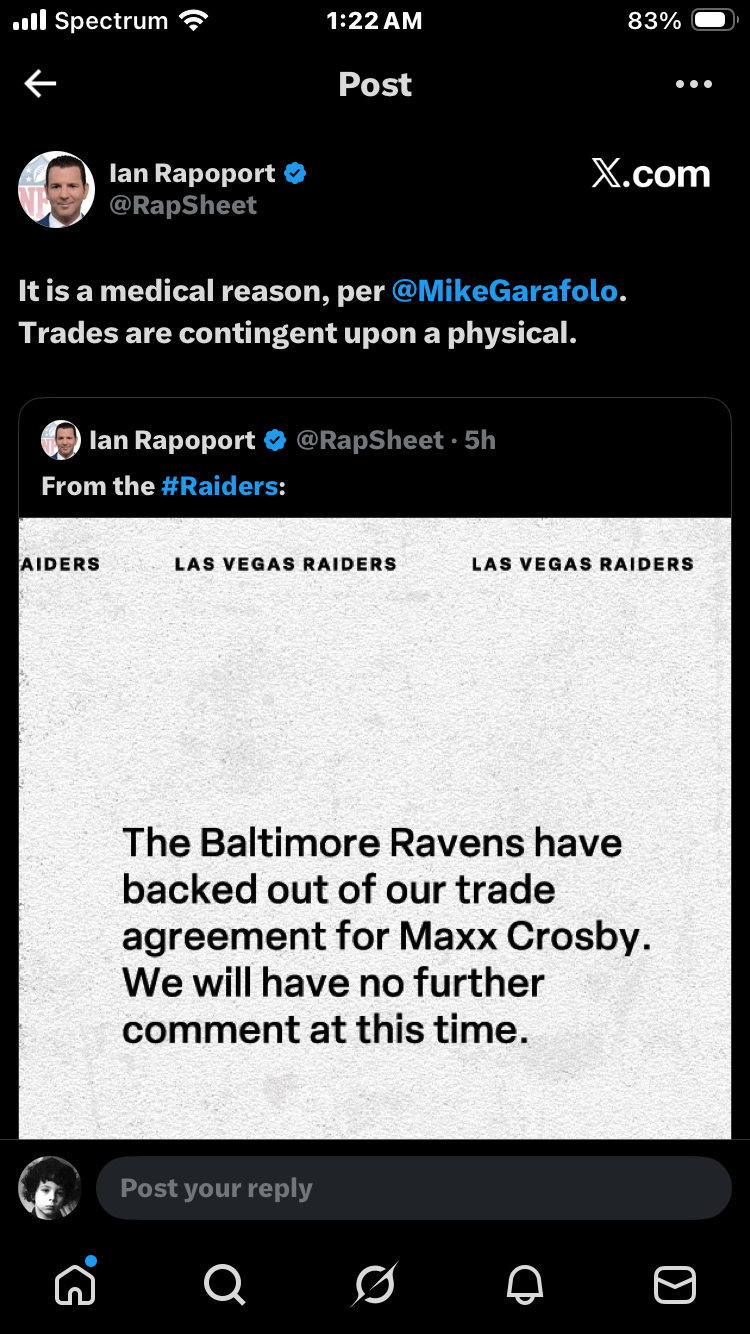The image size is (750, 1334).
Task: Open the #Raiders hashtag link
Action: coord(219,487)
